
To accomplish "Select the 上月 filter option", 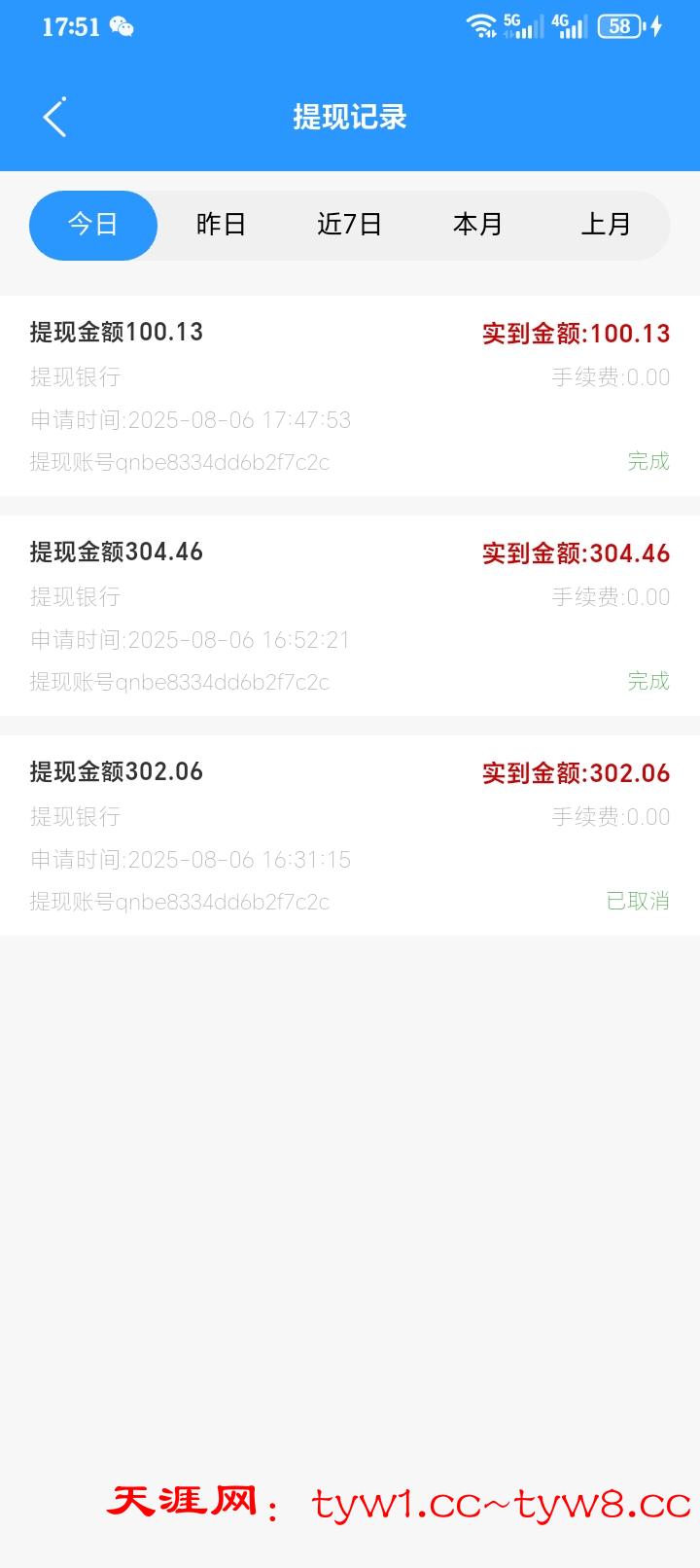I will pyautogui.click(x=607, y=225).
